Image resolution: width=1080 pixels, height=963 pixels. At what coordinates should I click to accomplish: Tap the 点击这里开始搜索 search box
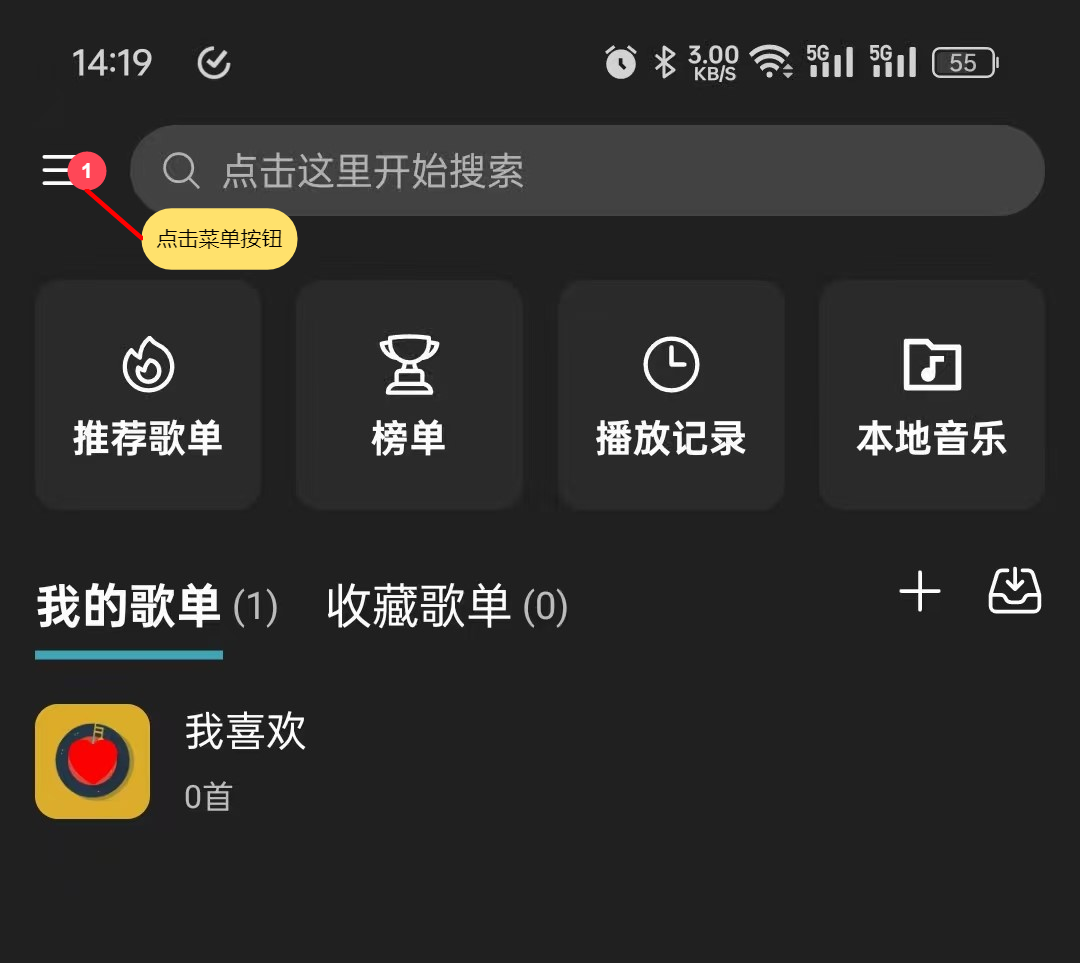tap(587, 171)
